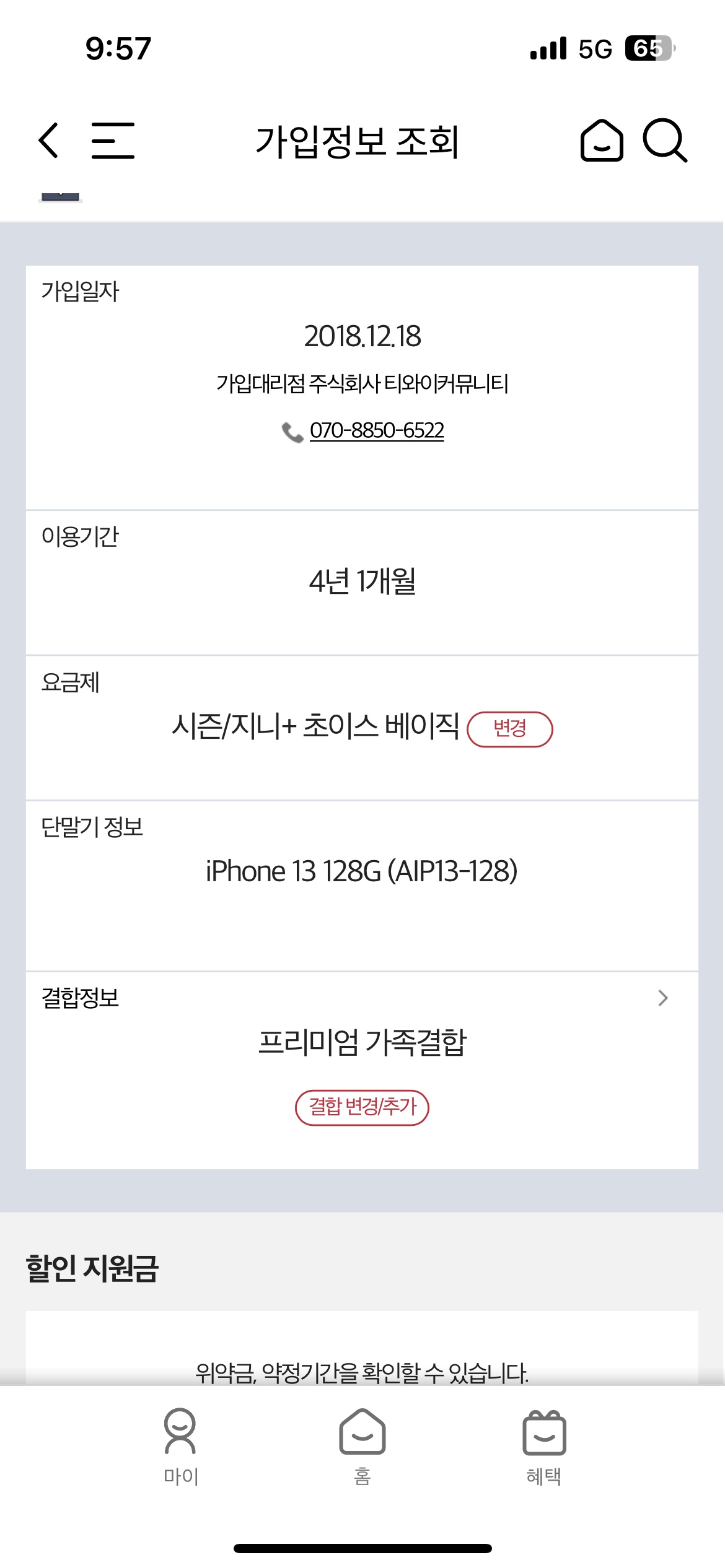This screenshot has width=725, height=1568.
Task: Call the agency number 070-8850-6522
Action: [376, 430]
